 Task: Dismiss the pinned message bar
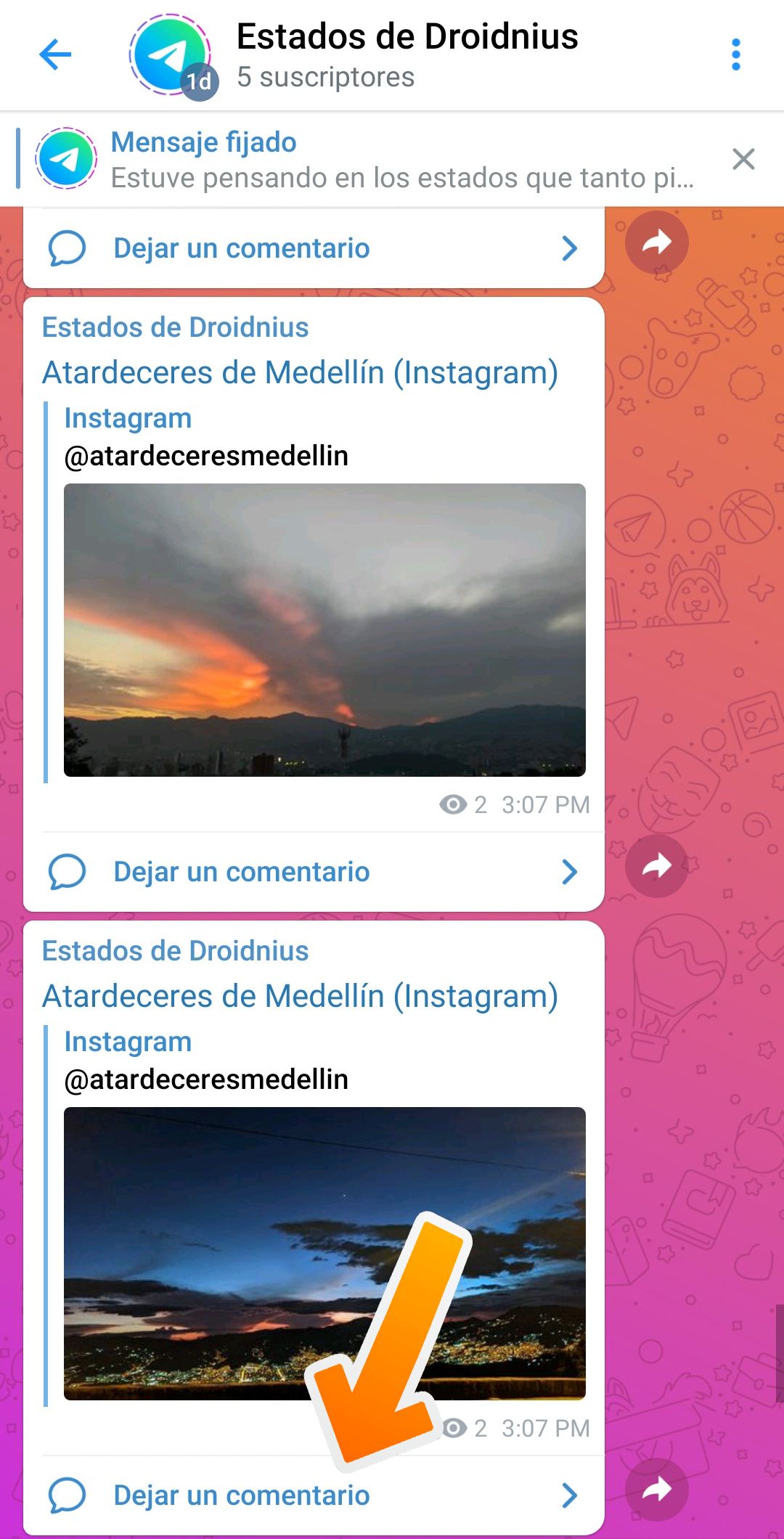[743, 159]
